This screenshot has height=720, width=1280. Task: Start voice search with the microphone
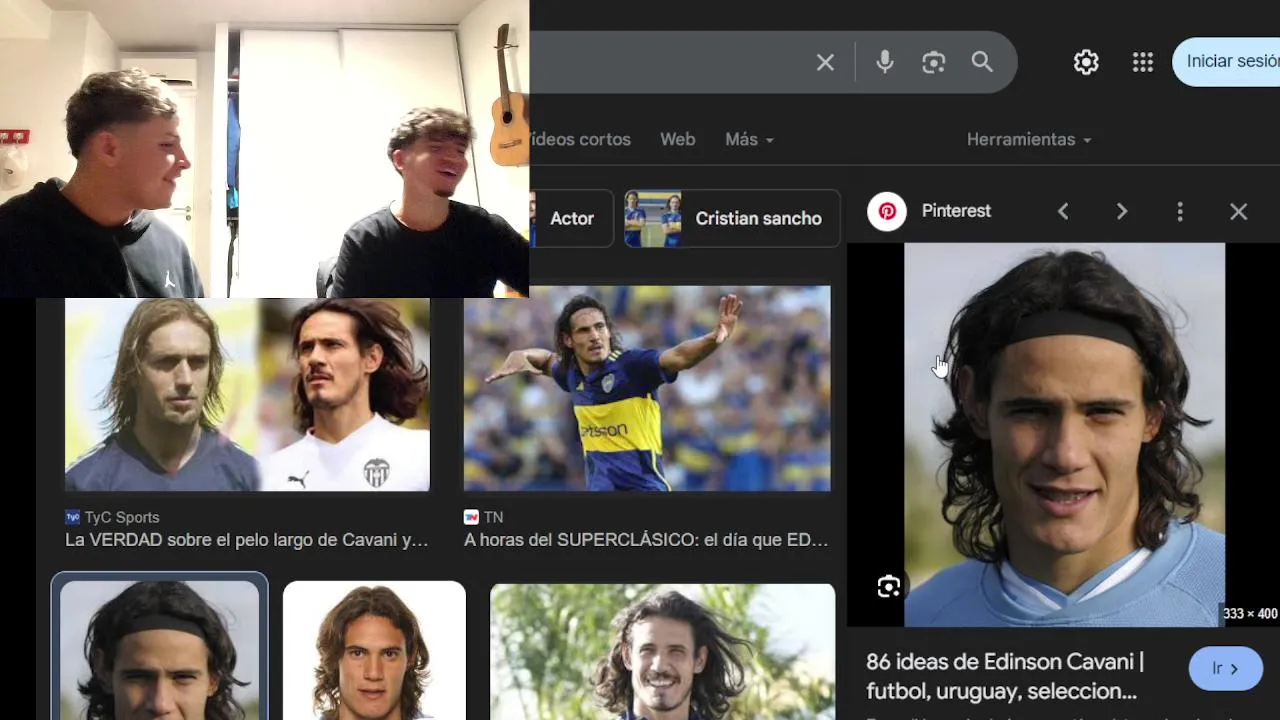[x=884, y=62]
